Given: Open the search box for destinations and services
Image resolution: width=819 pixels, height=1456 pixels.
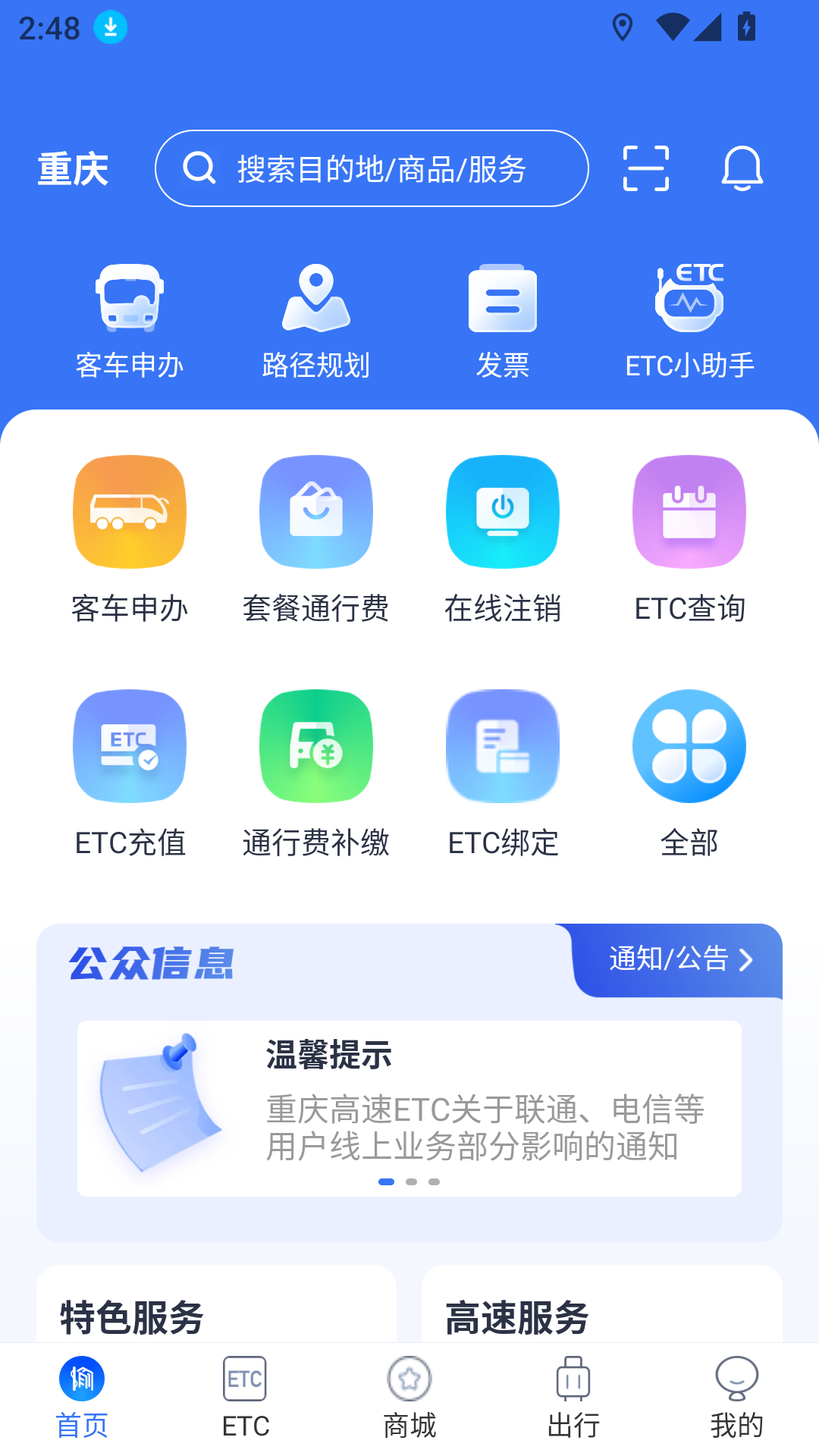Looking at the screenshot, I should pyautogui.click(x=372, y=168).
